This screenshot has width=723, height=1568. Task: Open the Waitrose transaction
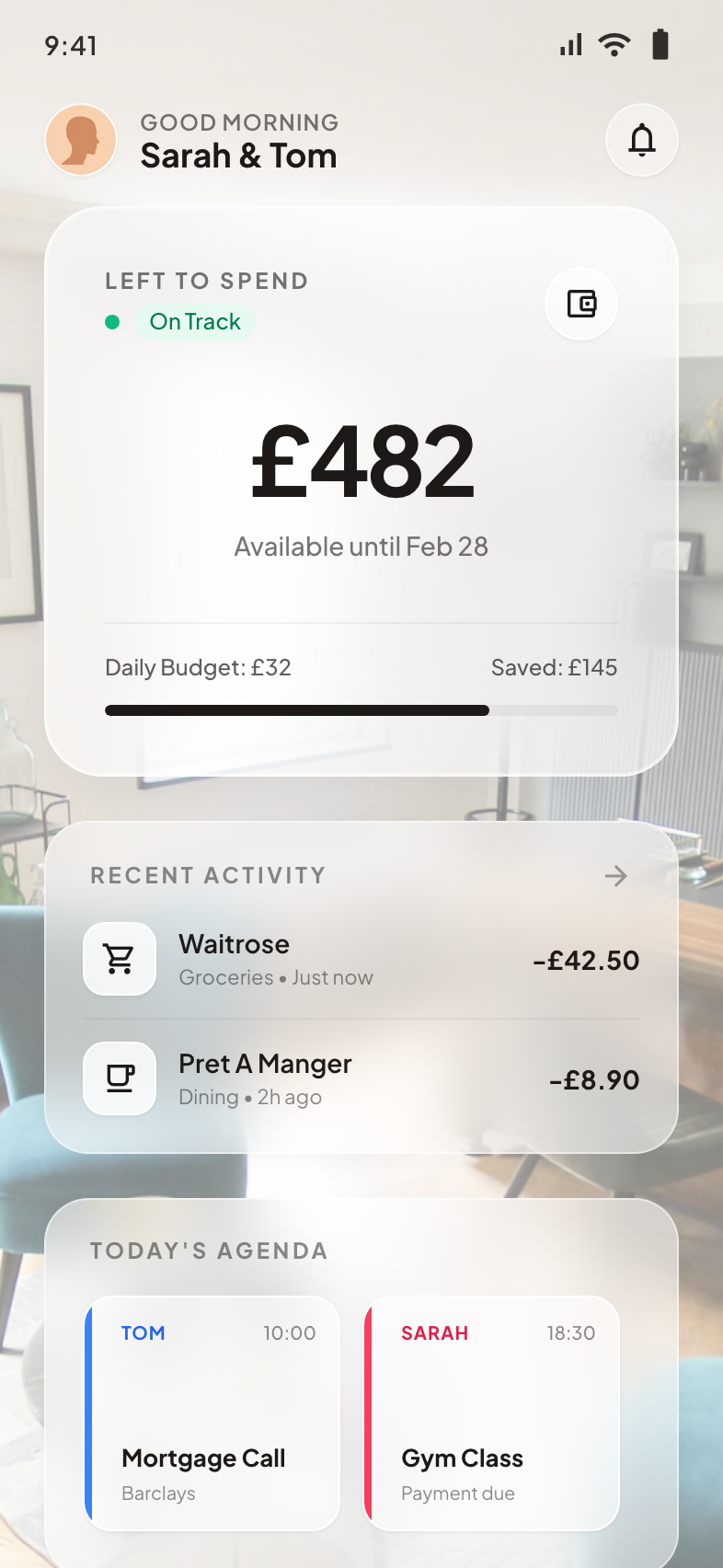361,960
